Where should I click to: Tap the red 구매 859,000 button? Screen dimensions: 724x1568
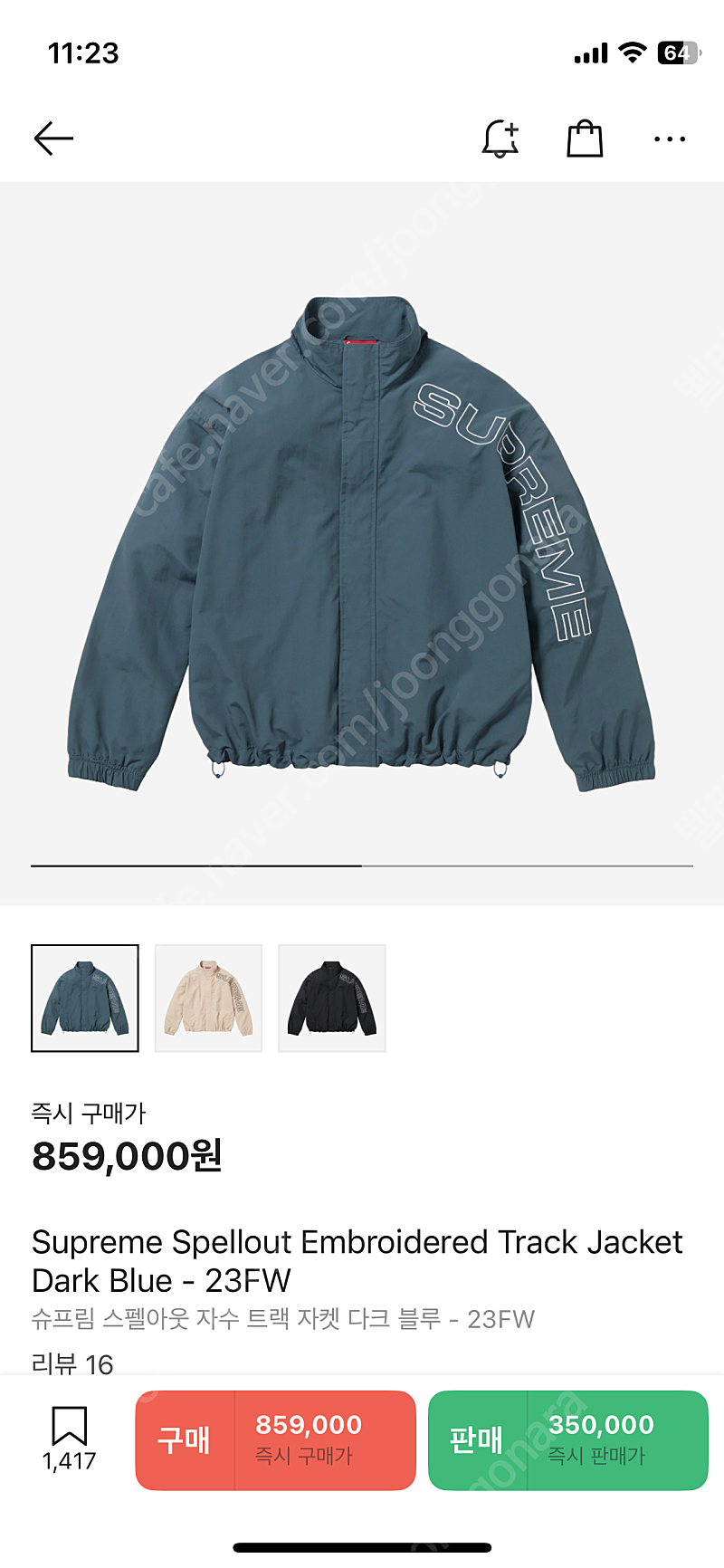(275, 1439)
